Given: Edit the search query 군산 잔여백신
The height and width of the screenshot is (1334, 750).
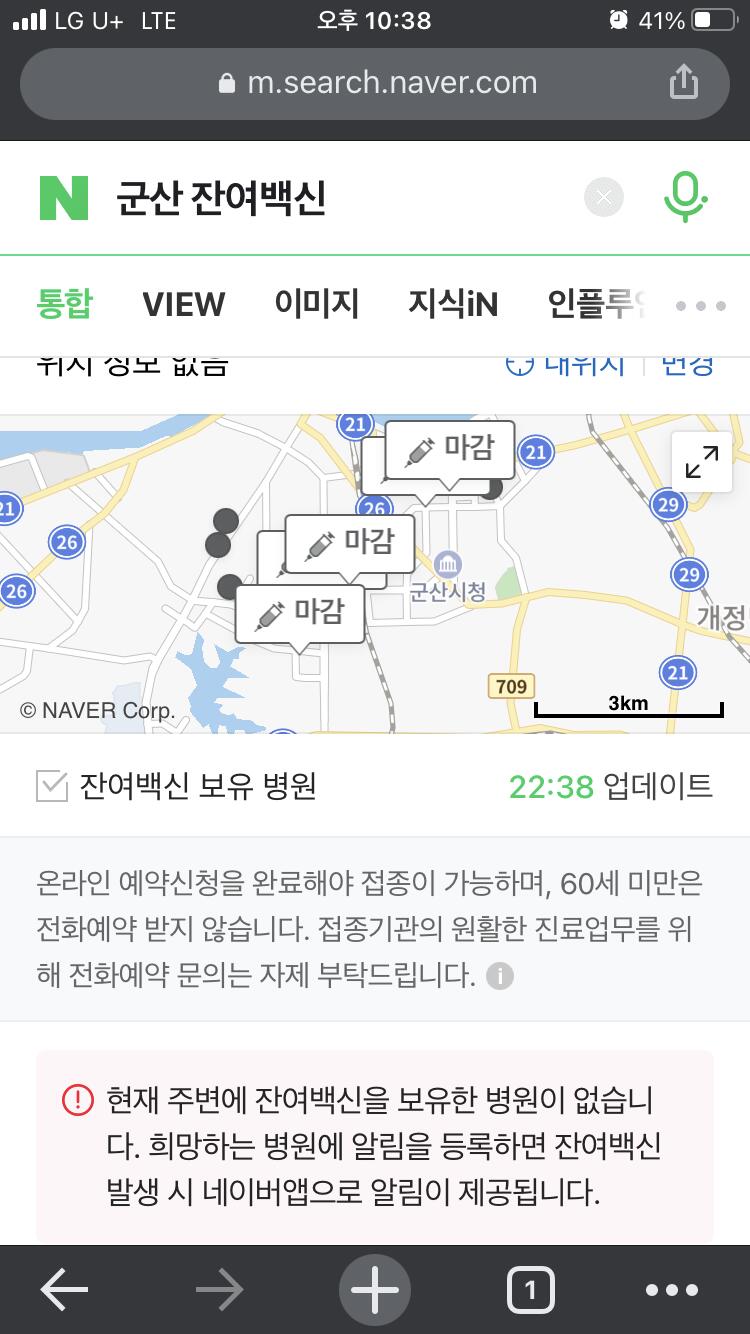Looking at the screenshot, I should coord(221,198).
